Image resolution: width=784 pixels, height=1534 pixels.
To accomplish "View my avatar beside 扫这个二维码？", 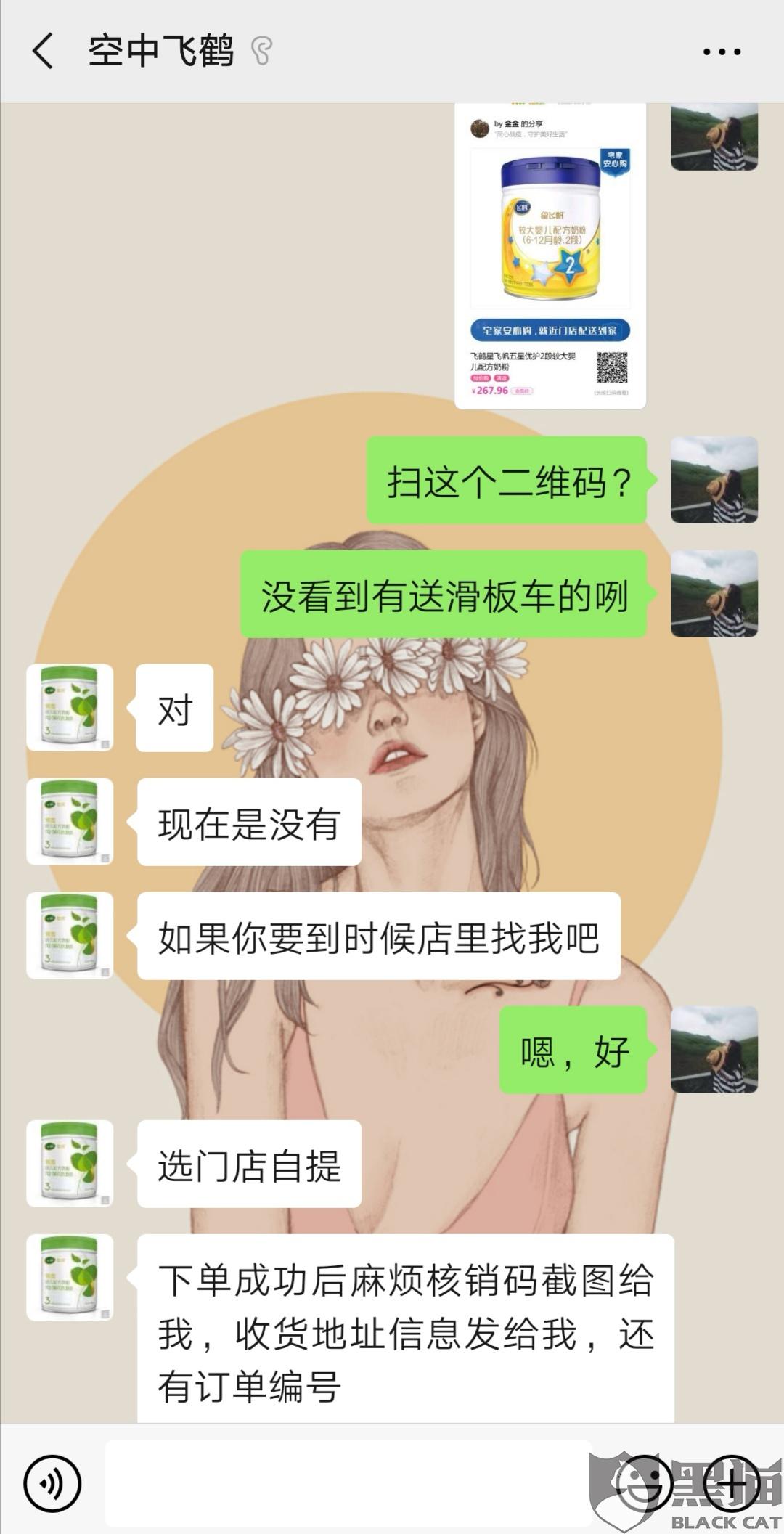I will pos(714,480).
